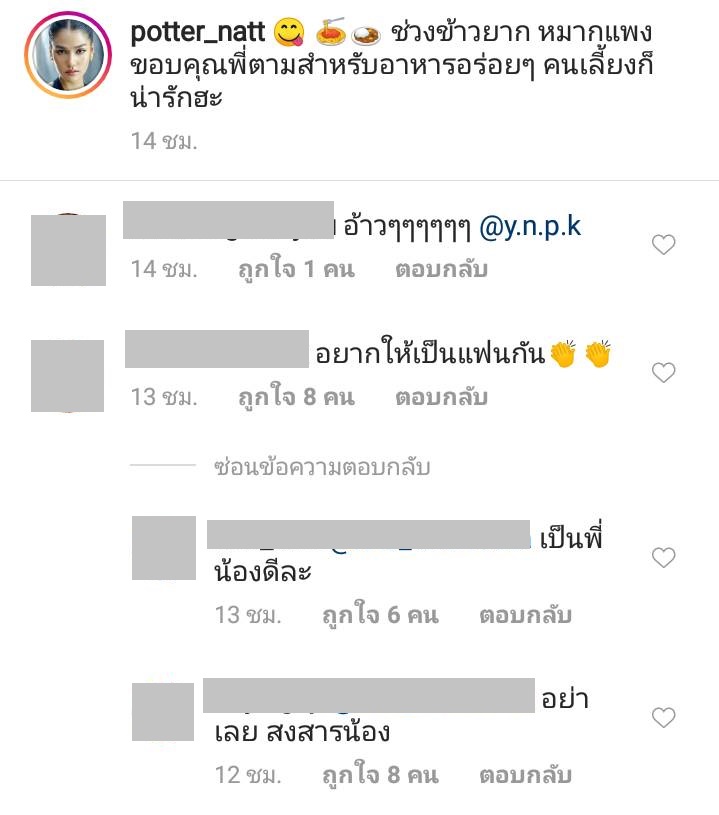View likes on the อย่าเลย สงสารน้อง reply
This screenshot has width=719, height=815.
[380, 774]
